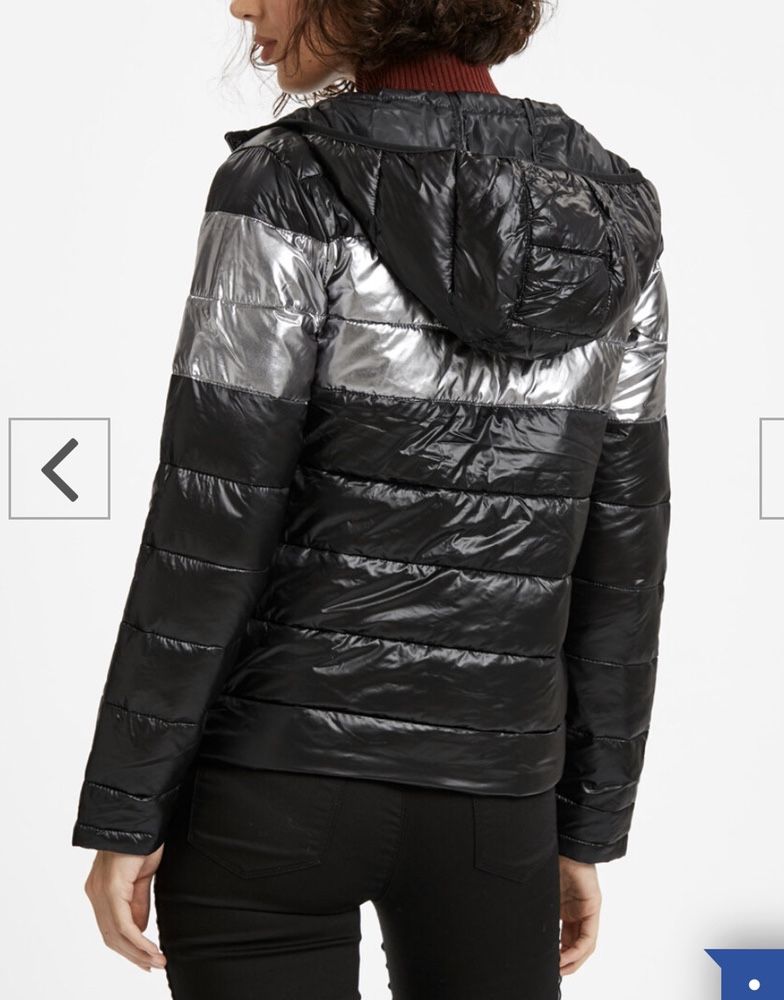
Task: Go to the previous product image
Action: pyautogui.click(x=59, y=468)
